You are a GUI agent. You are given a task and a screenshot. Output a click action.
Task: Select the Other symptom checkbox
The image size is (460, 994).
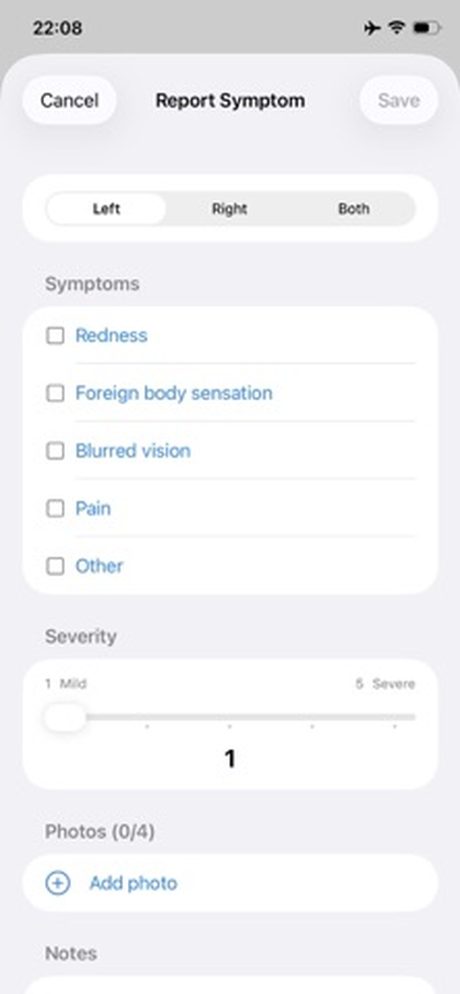(x=56, y=566)
